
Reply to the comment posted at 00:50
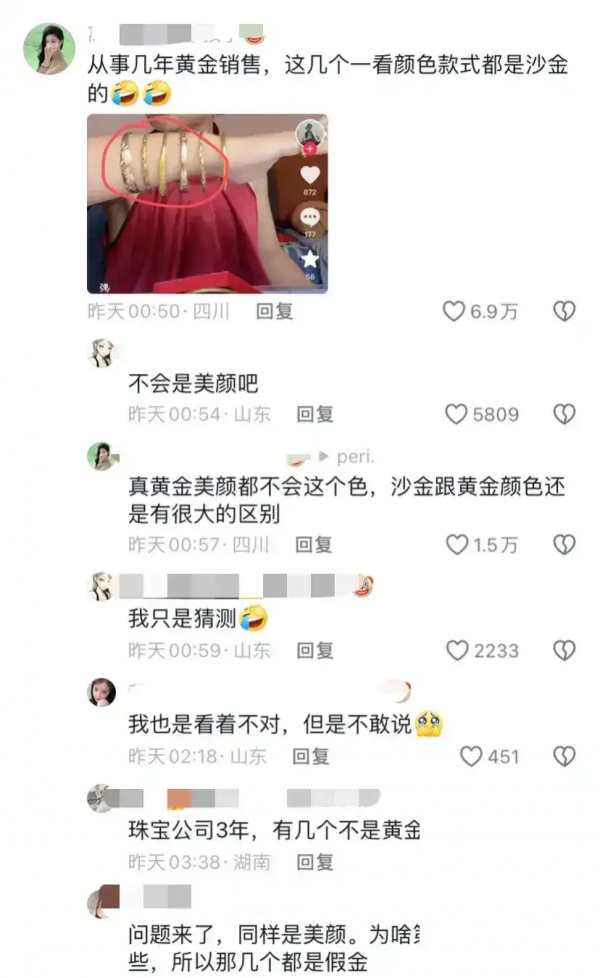tap(274, 312)
